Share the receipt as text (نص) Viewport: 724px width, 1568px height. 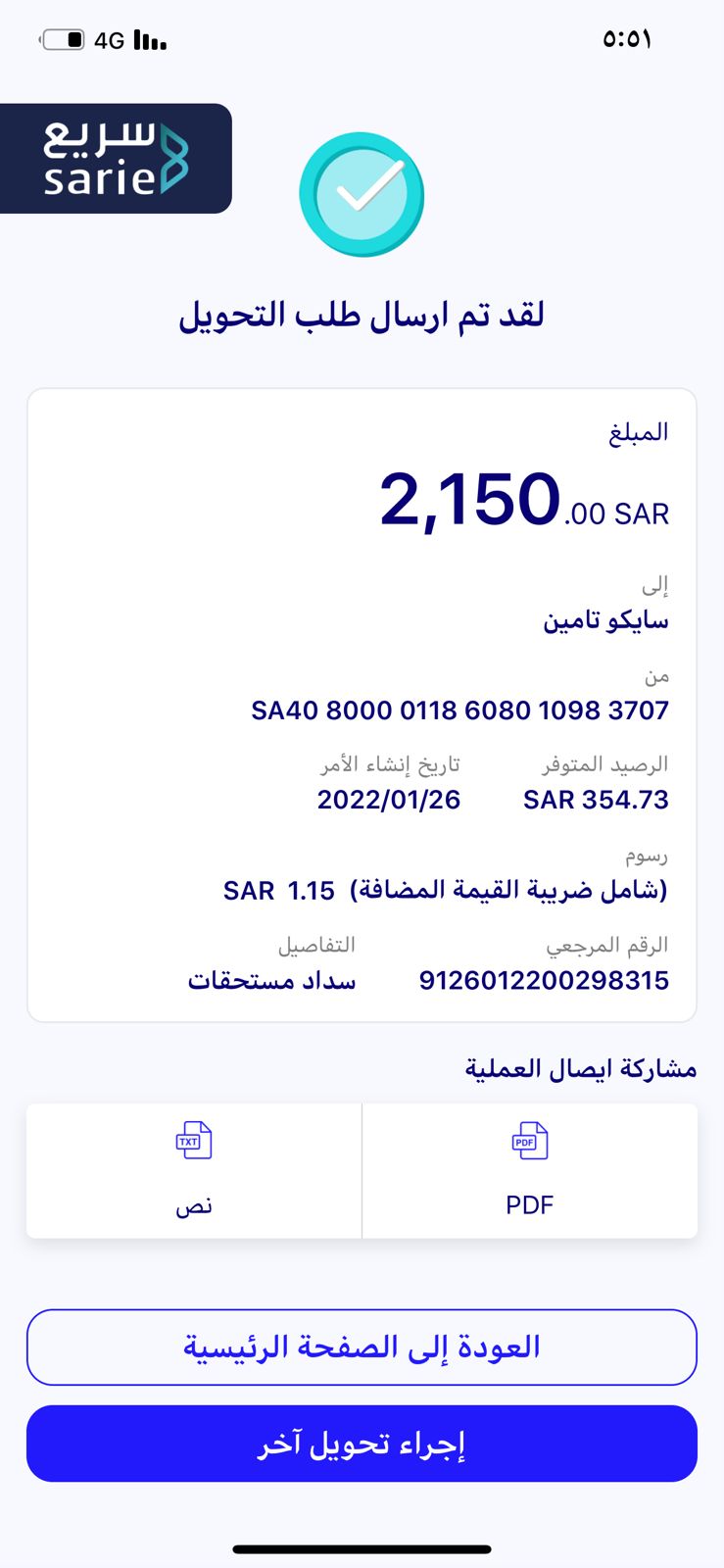pos(194,1170)
